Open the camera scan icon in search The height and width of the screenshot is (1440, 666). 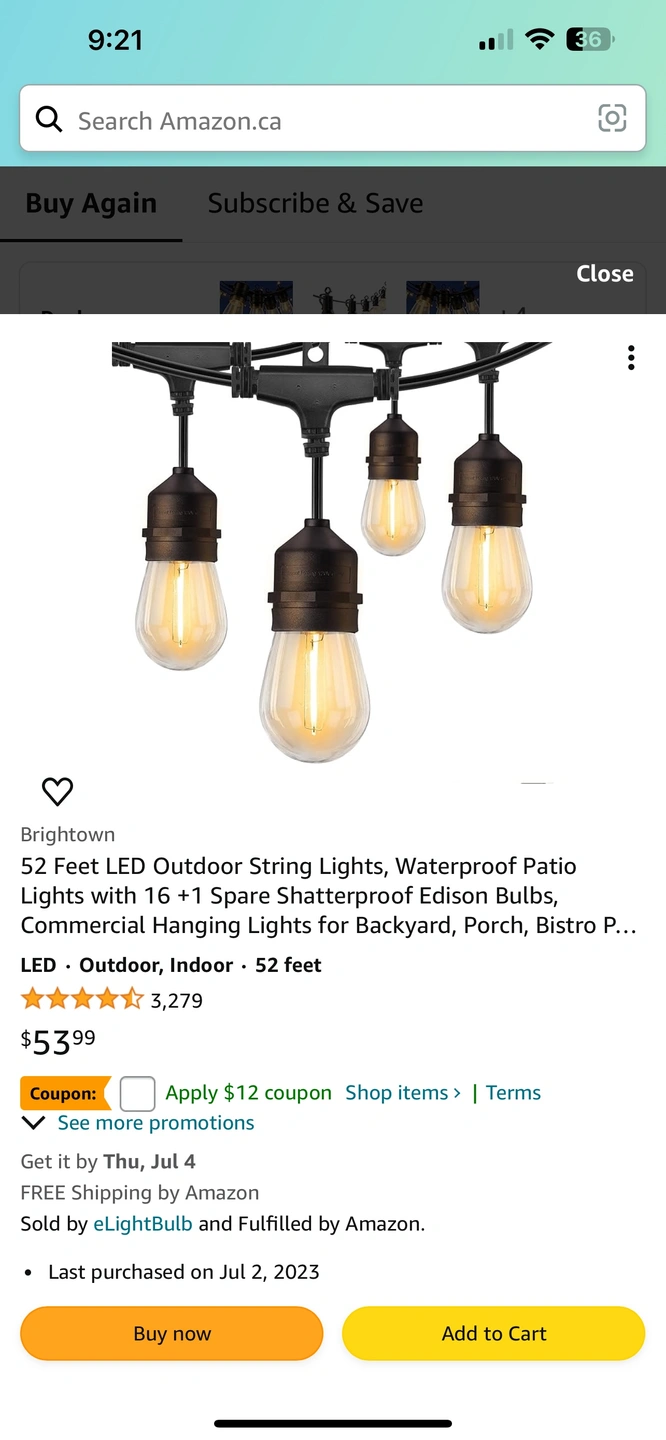tap(612, 119)
